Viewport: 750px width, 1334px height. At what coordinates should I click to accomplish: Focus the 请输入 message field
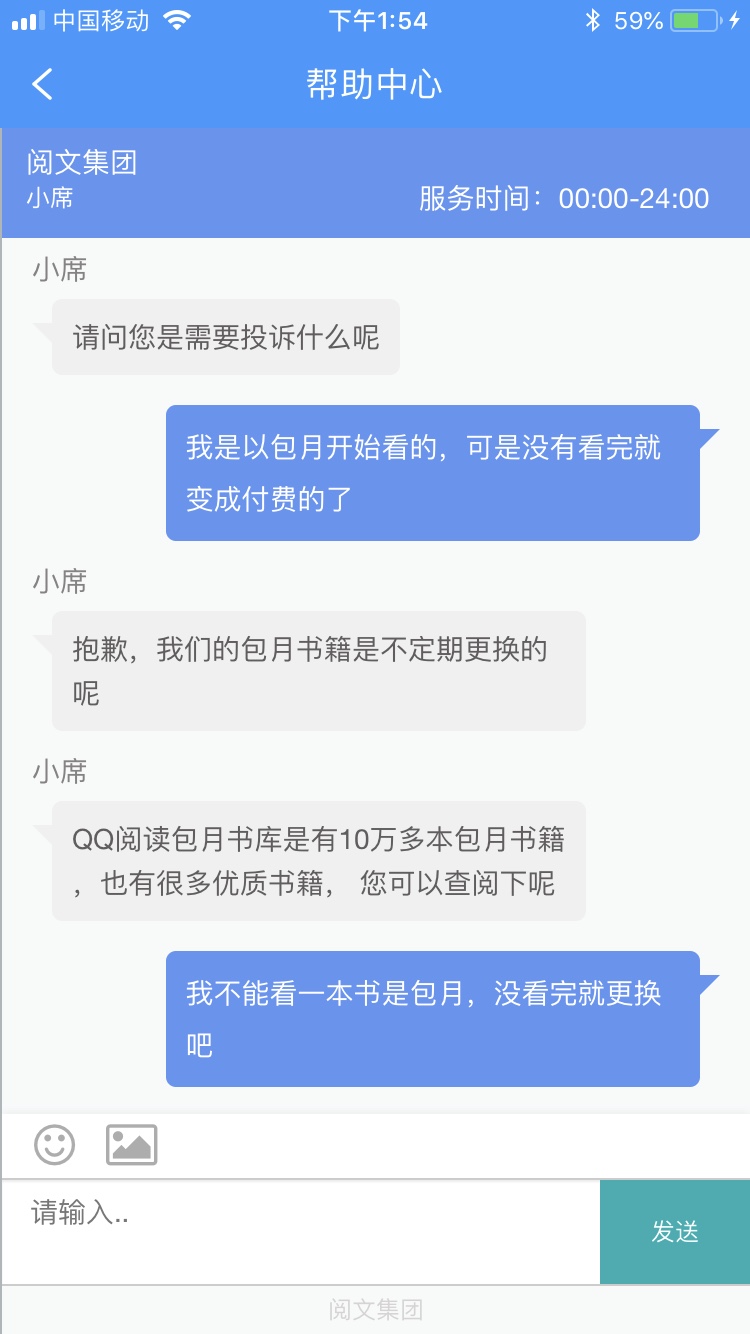pos(300,1231)
